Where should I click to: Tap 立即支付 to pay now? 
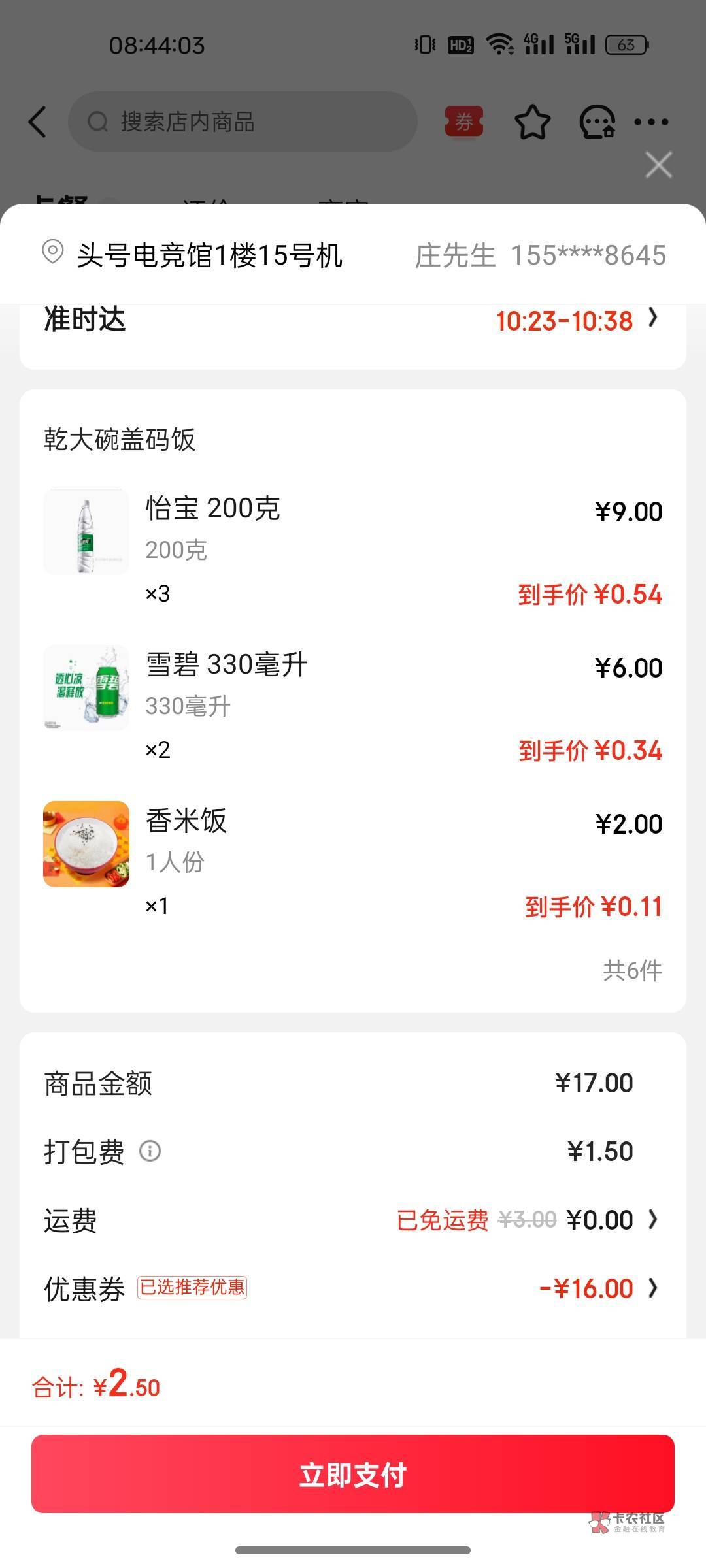click(353, 1474)
